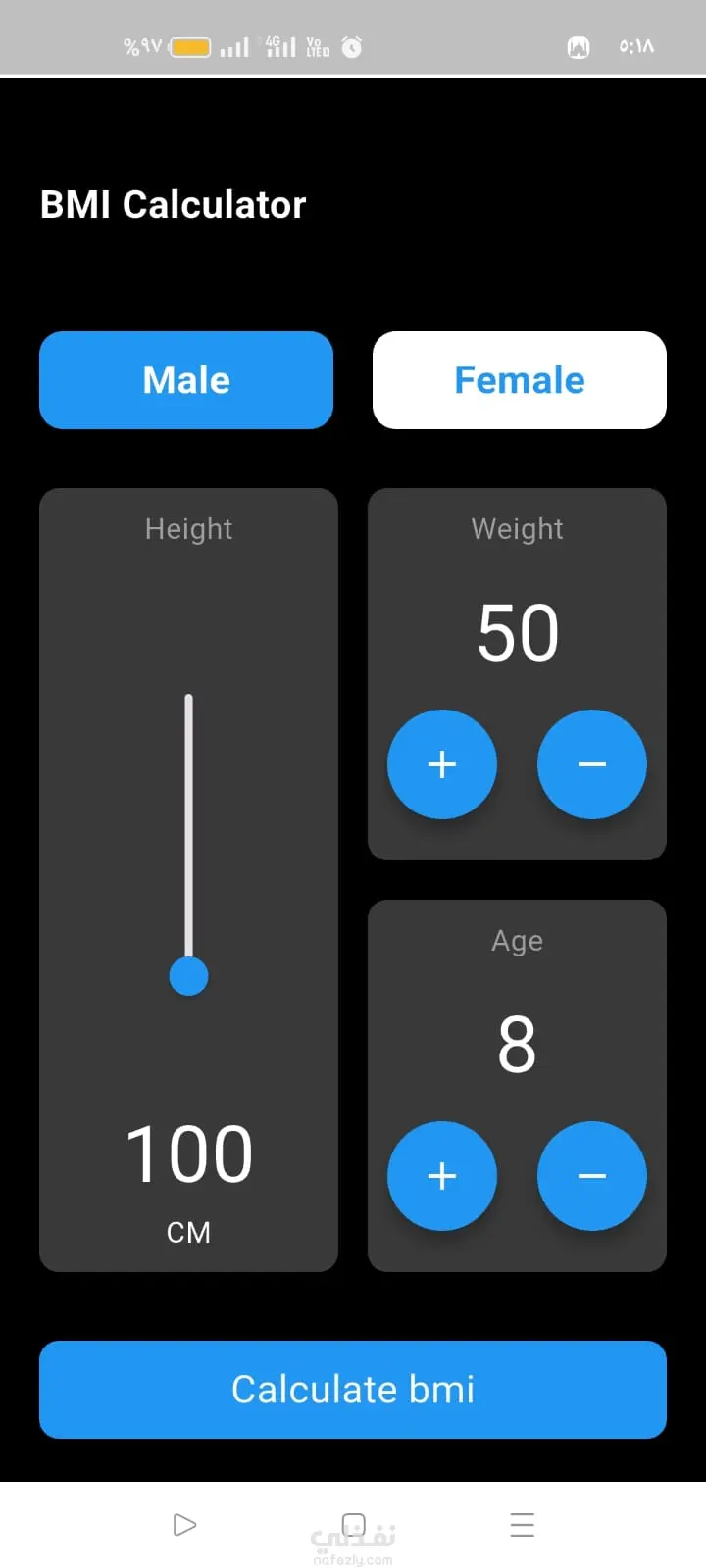The width and height of the screenshot is (706, 1568).
Task: Tap the minus icon to decrease weight
Action: click(591, 764)
